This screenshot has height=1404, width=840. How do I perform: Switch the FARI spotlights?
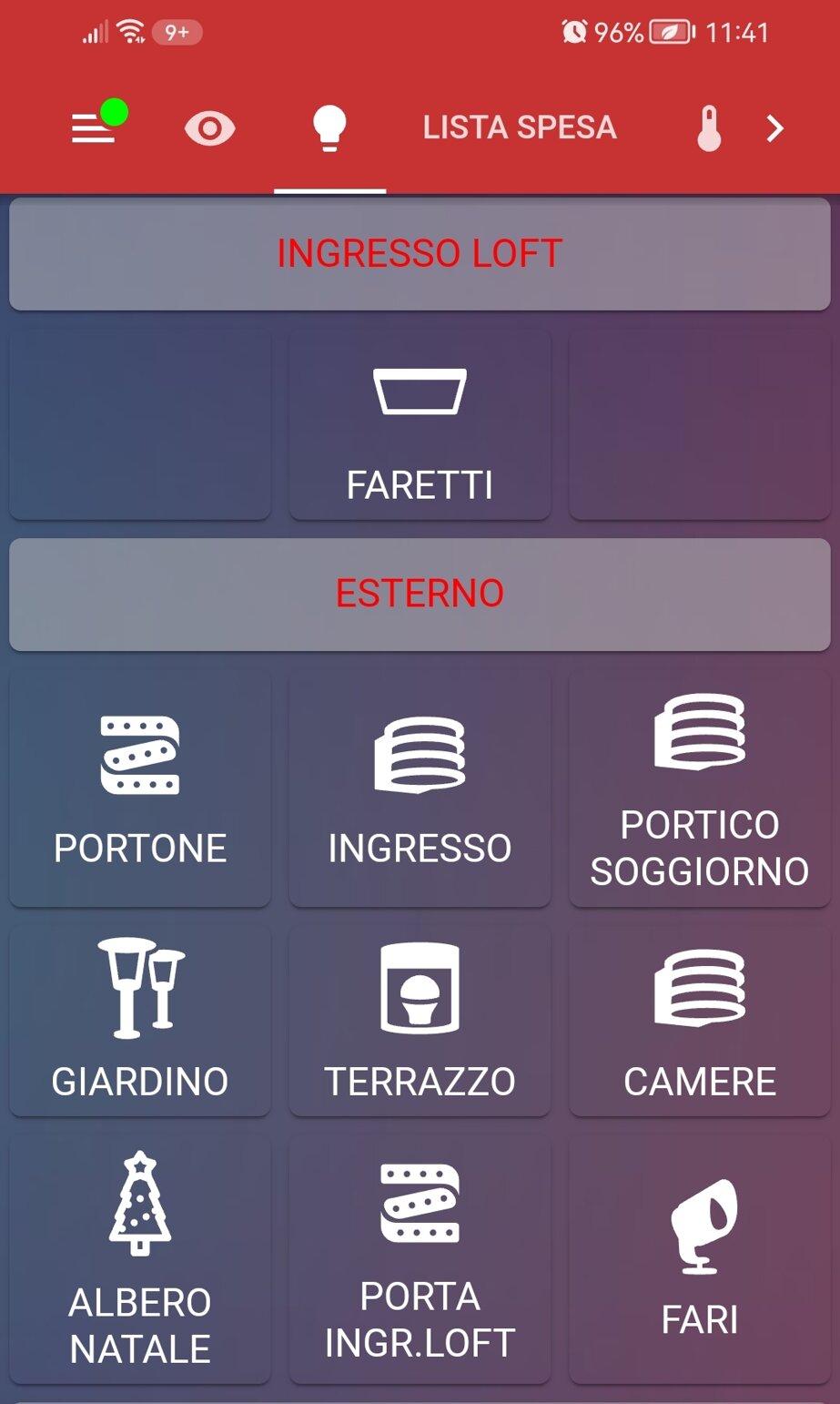[699, 1258]
